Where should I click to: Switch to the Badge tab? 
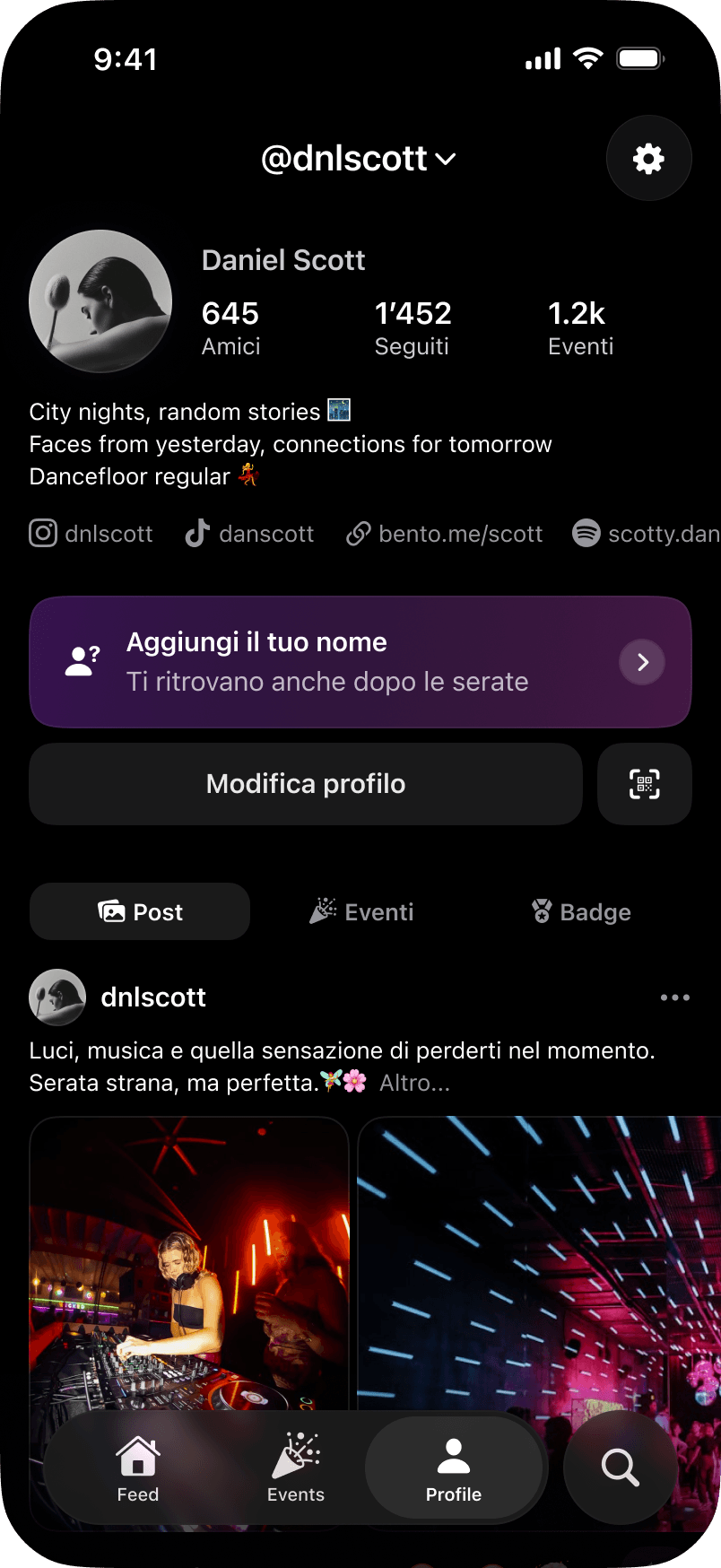tap(580, 911)
